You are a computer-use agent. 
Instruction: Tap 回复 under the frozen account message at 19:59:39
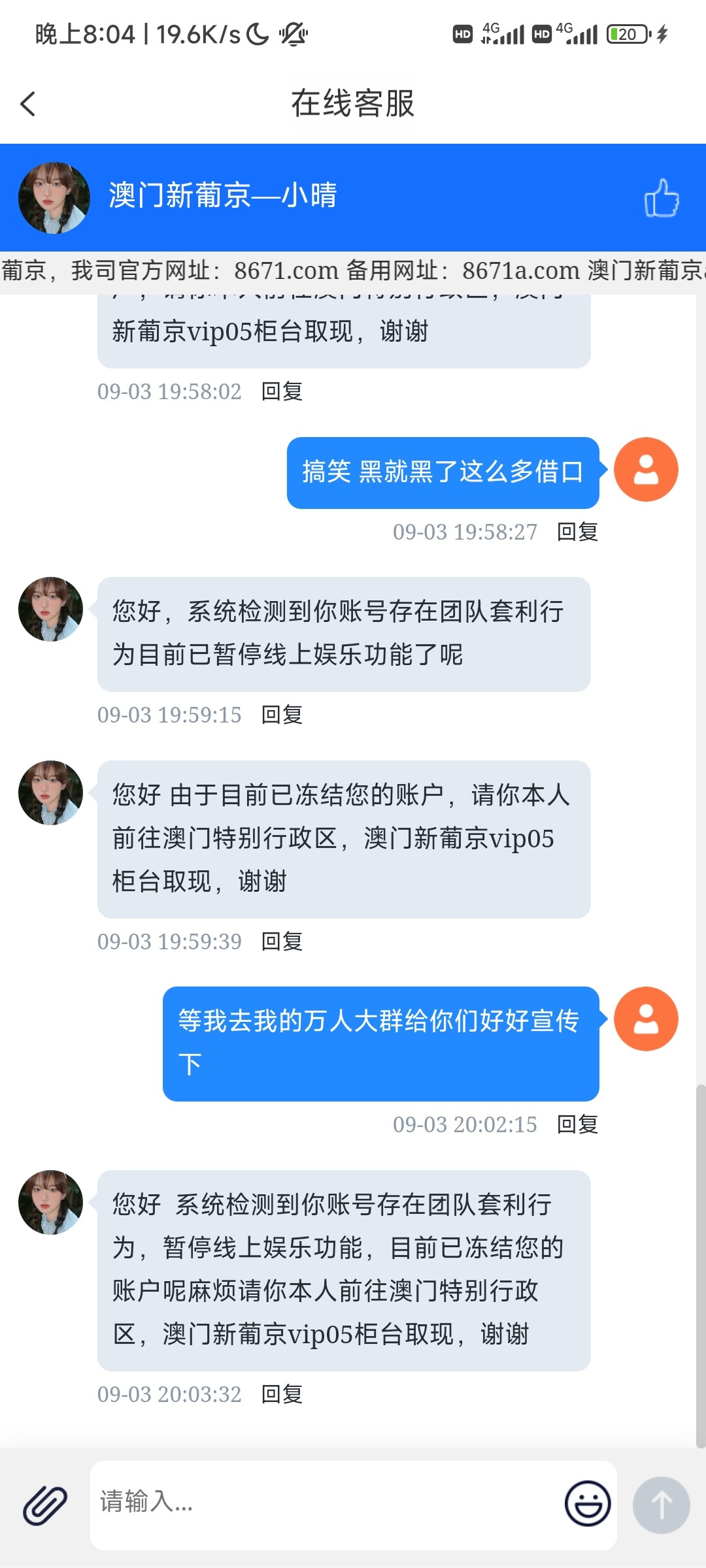(x=282, y=941)
